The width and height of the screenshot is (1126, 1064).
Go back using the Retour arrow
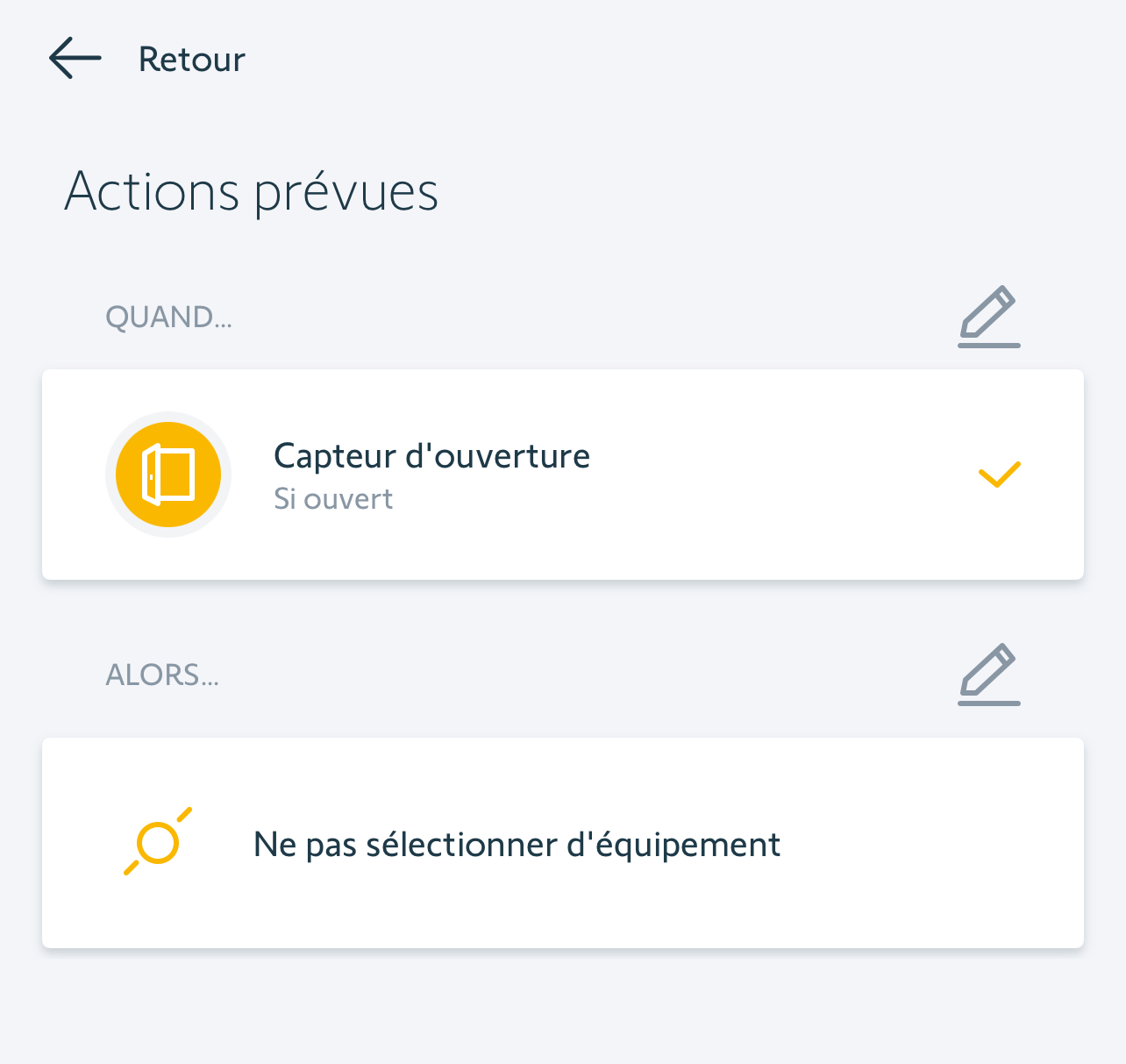[75, 59]
